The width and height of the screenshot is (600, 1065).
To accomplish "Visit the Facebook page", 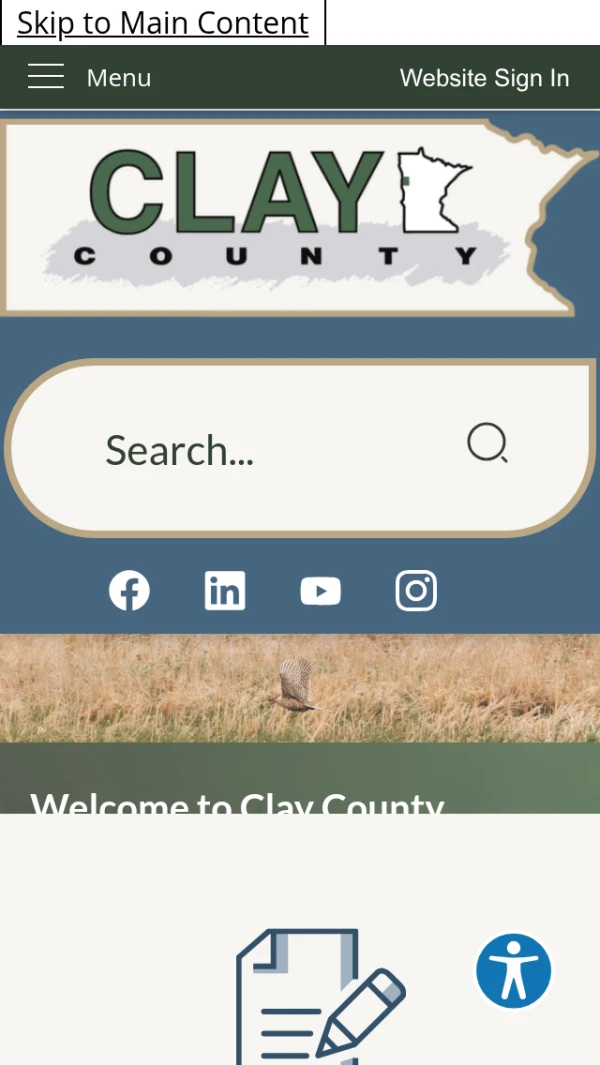I will [129, 591].
